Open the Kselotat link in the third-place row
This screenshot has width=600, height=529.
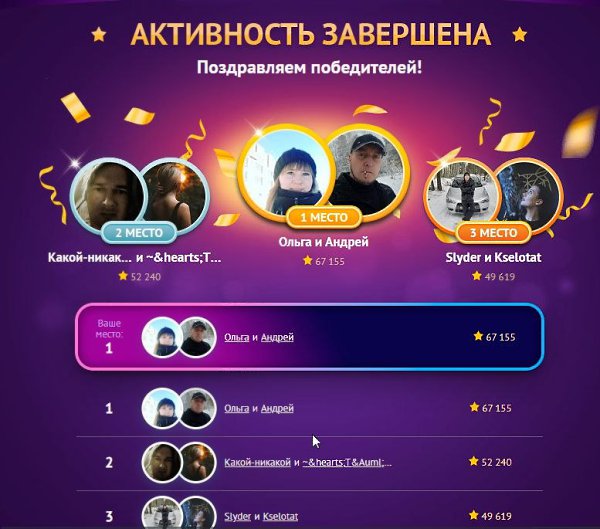[277, 516]
